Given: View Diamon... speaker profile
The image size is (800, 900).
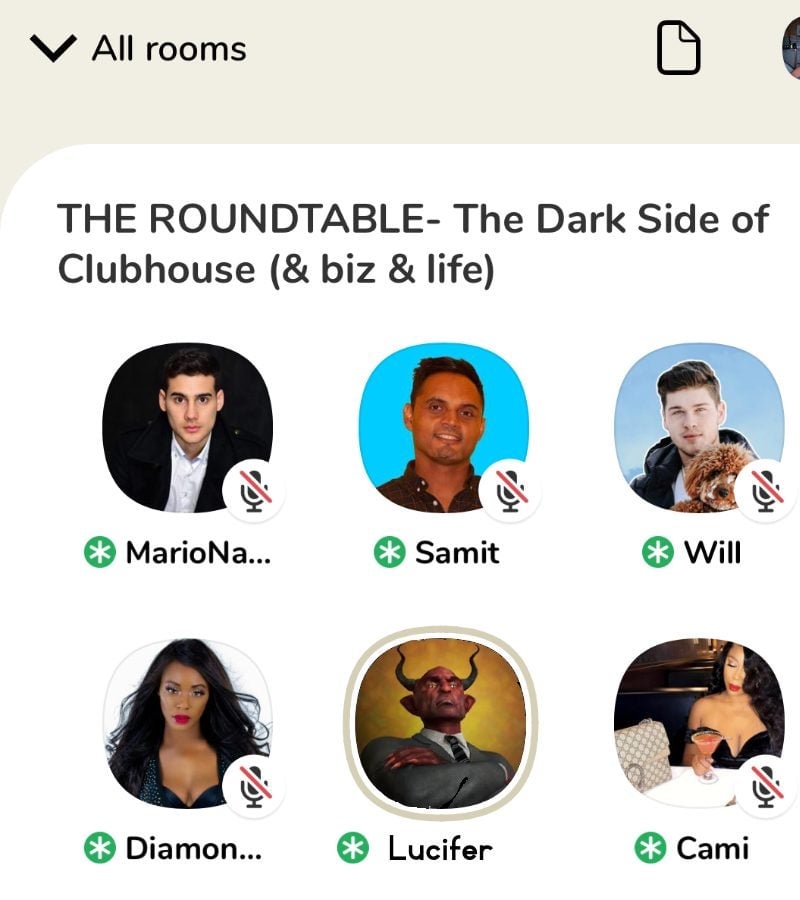Looking at the screenshot, I should pos(187,722).
